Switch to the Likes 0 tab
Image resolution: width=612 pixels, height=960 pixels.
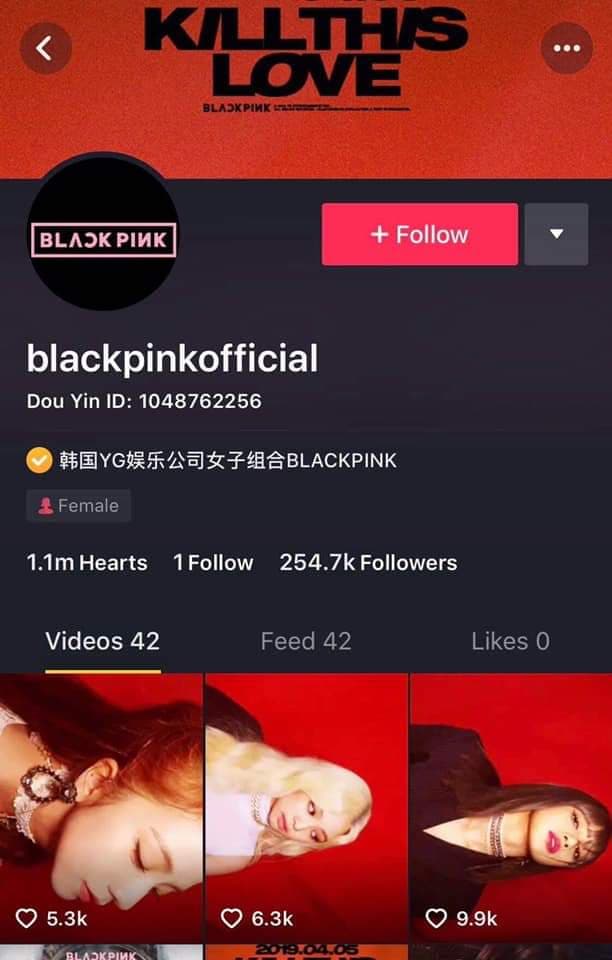click(510, 641)
